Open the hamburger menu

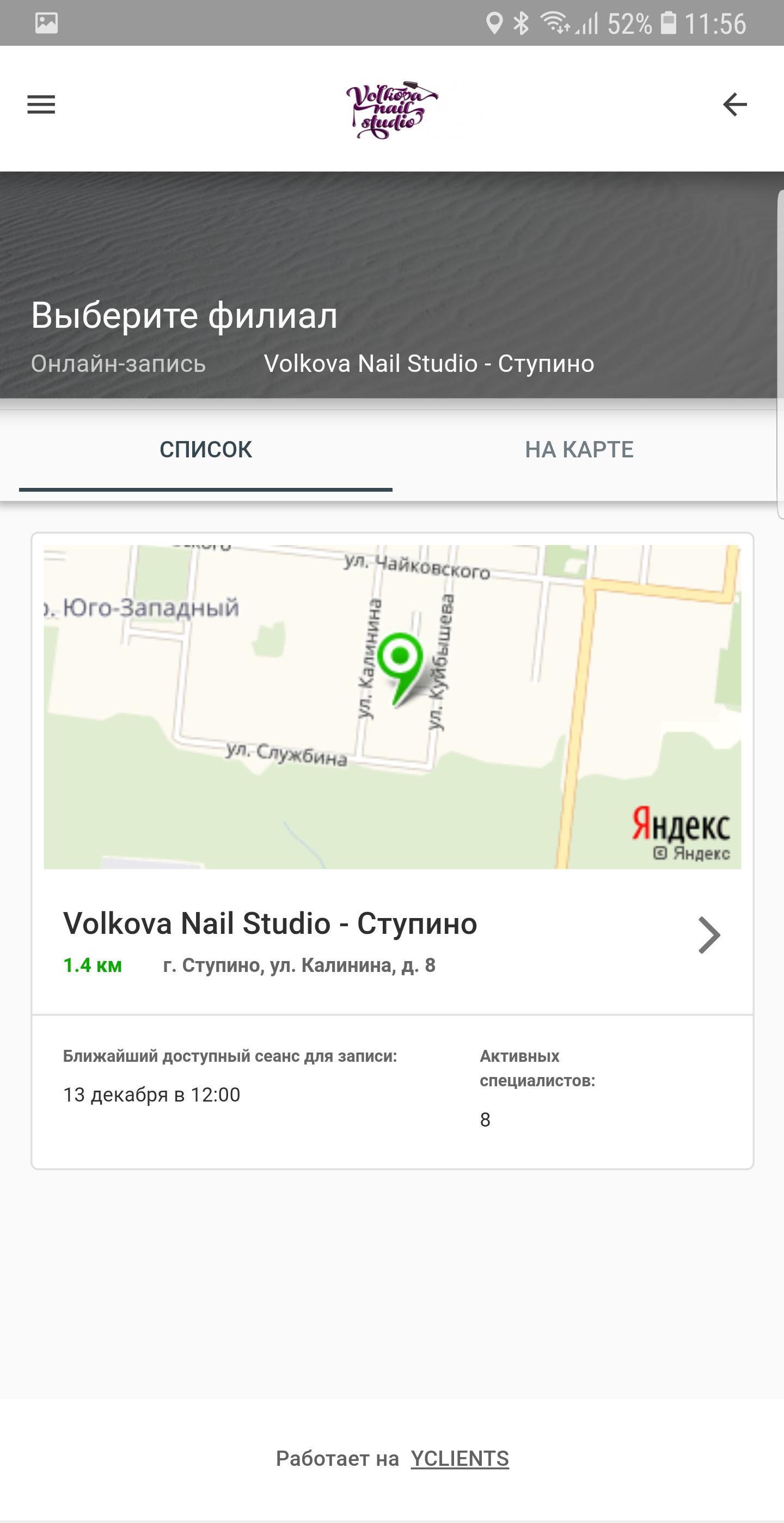point(41,105)
